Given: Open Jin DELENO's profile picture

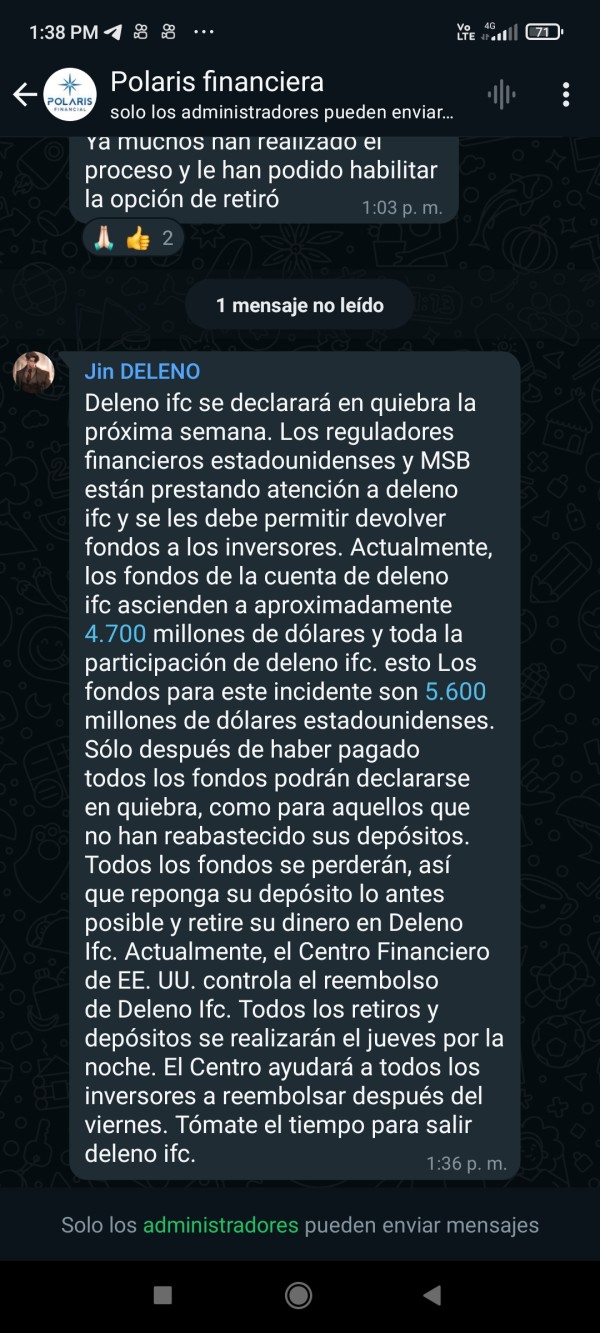Looking at the screenshot, I should (x=34, y=373).
